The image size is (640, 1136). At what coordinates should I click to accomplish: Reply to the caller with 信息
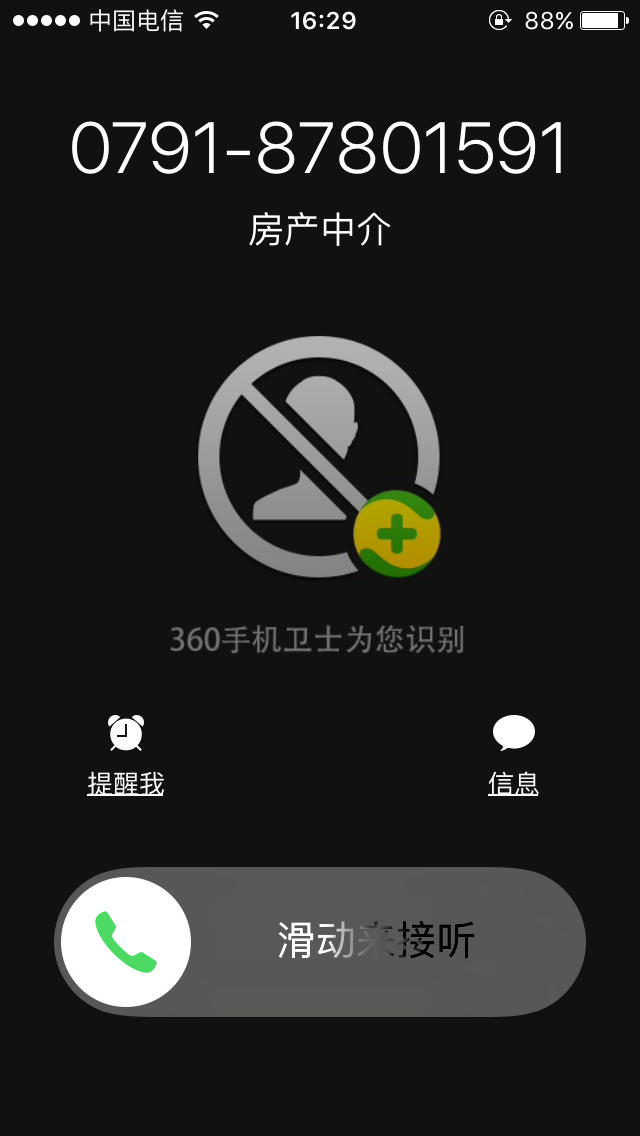pos(513,755)
